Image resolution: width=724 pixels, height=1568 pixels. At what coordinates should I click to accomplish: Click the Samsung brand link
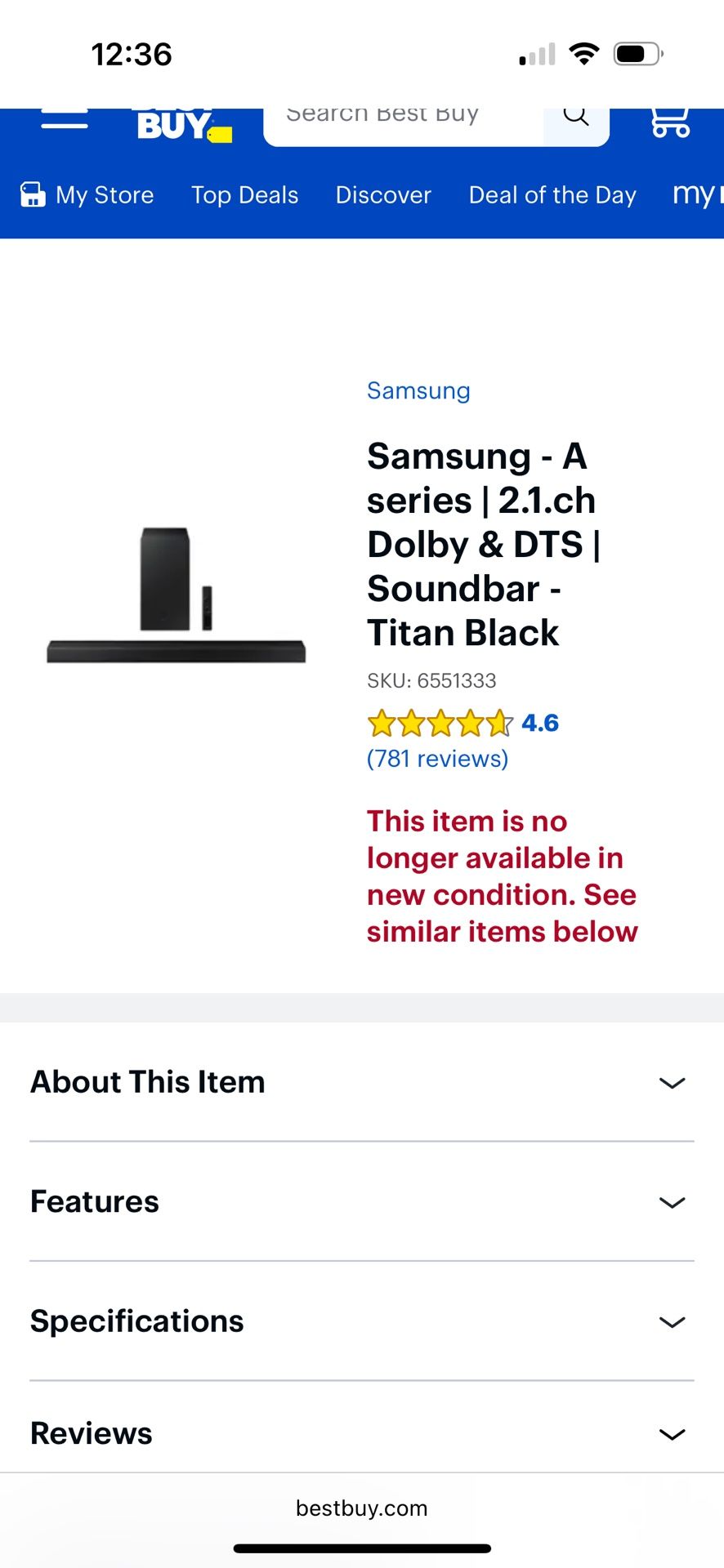[418, 391]
